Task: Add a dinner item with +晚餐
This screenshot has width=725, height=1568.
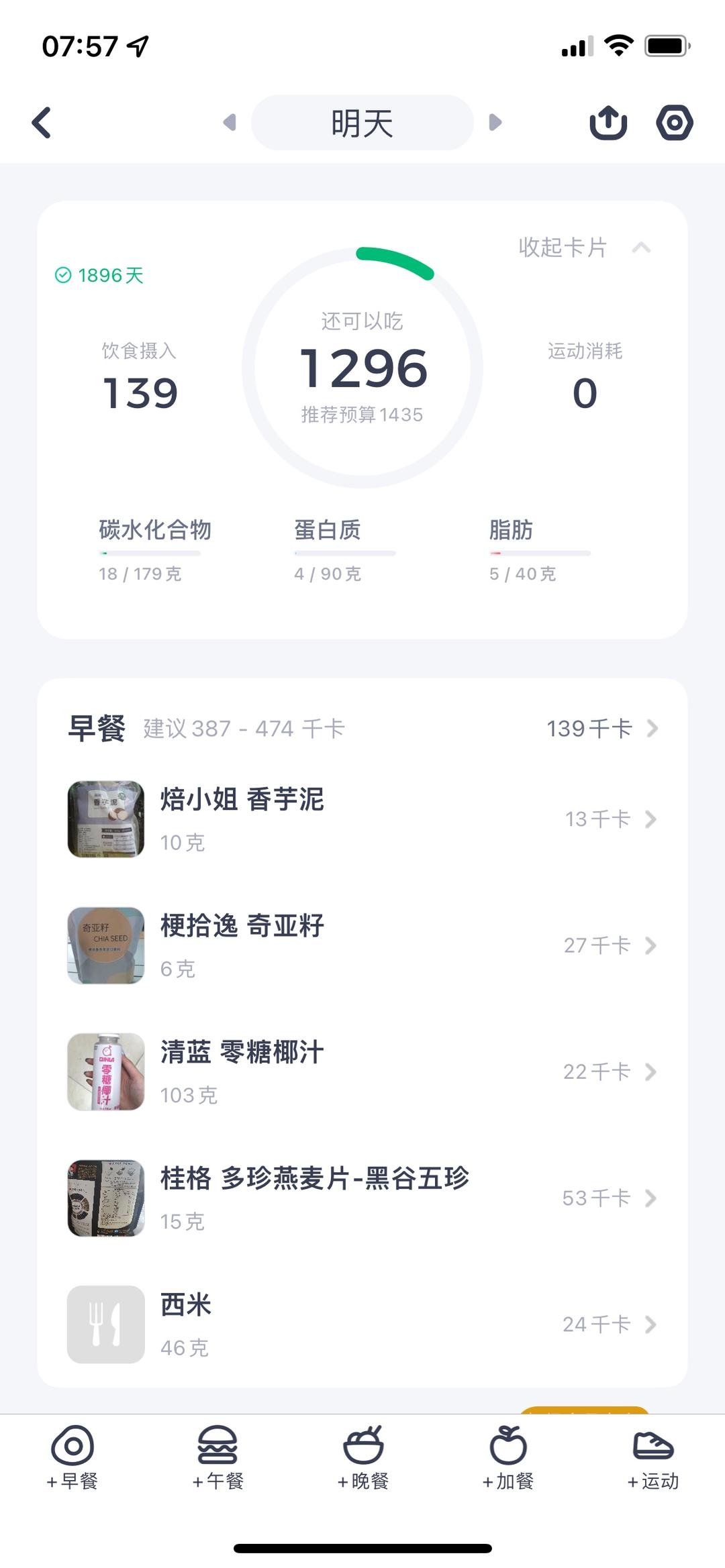Action: pos(363,1457)
